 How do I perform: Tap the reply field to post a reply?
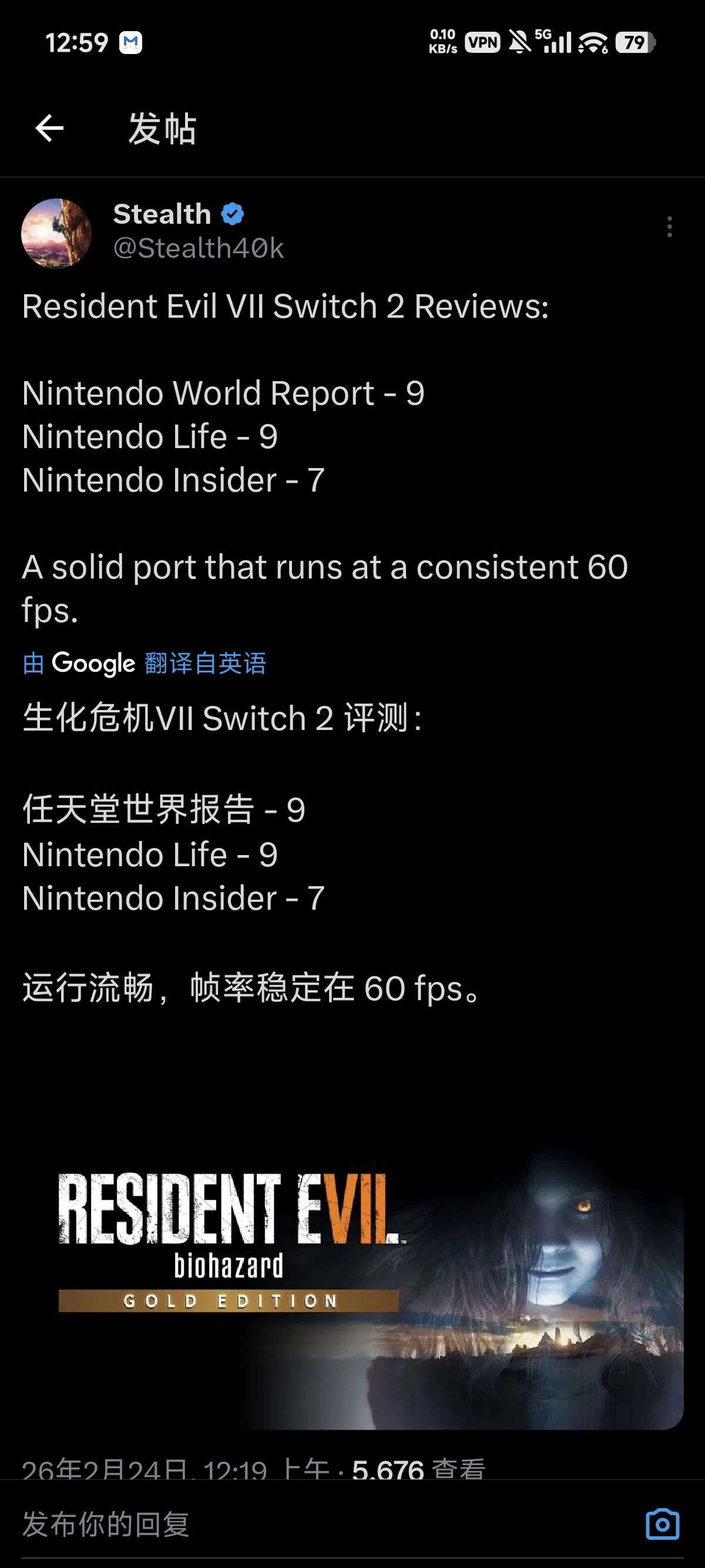pos(304,1524)
